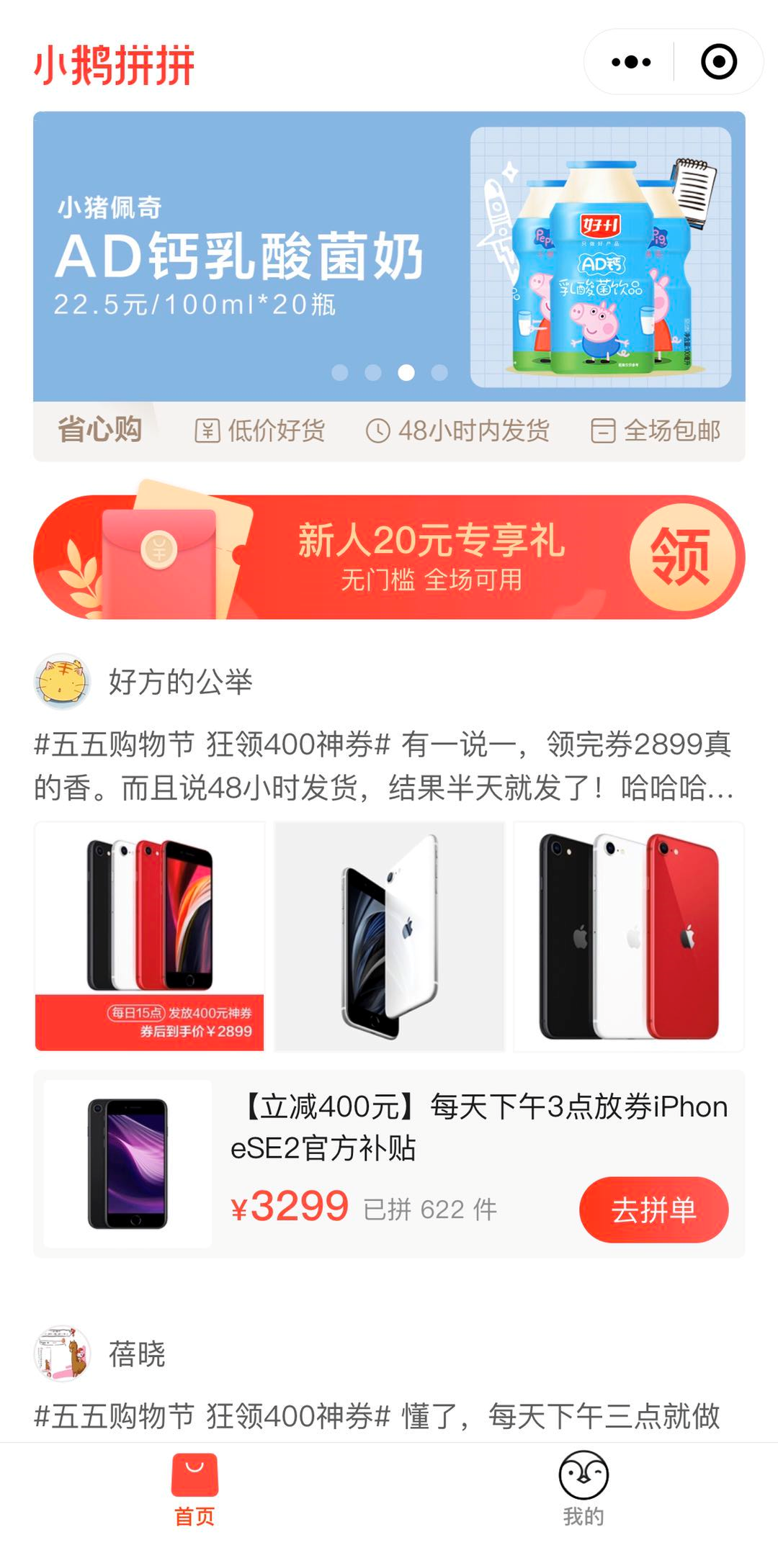The width and height of the screenshot is (778, 1568).
Task: Open the mini program three-dot menu
Action: coord(631,62)
